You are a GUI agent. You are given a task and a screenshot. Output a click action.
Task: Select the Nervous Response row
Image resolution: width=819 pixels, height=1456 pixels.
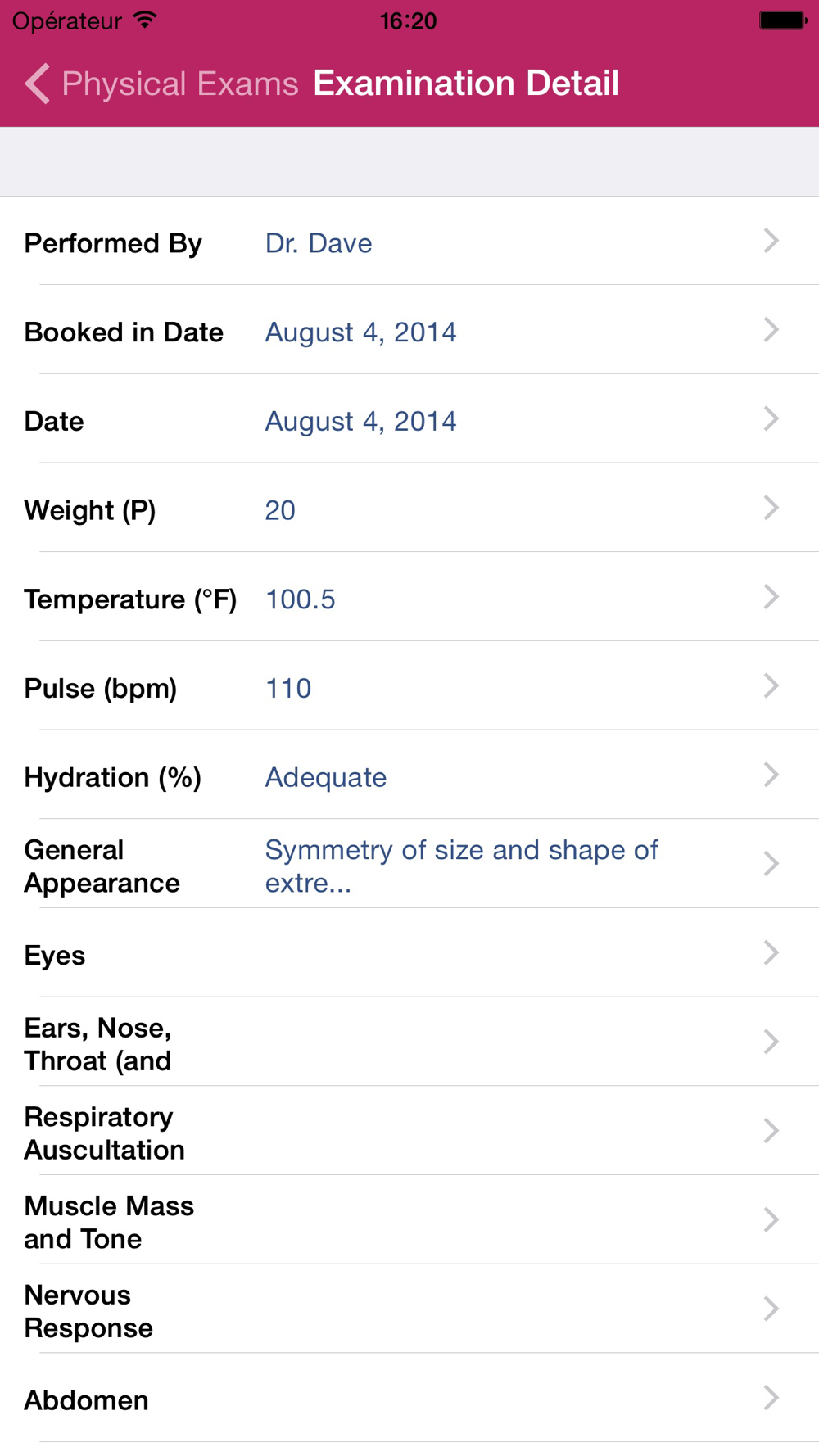(x=409, y=1309)
